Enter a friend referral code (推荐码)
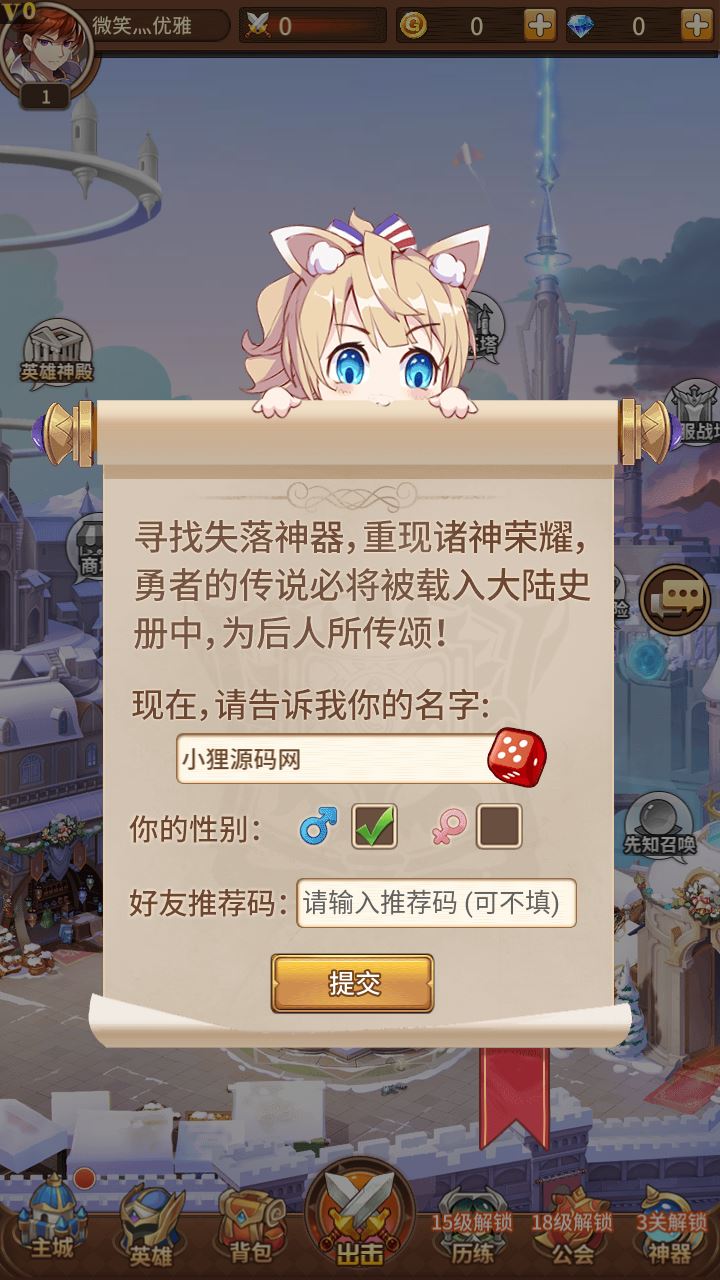 click(x=437, y=903)
